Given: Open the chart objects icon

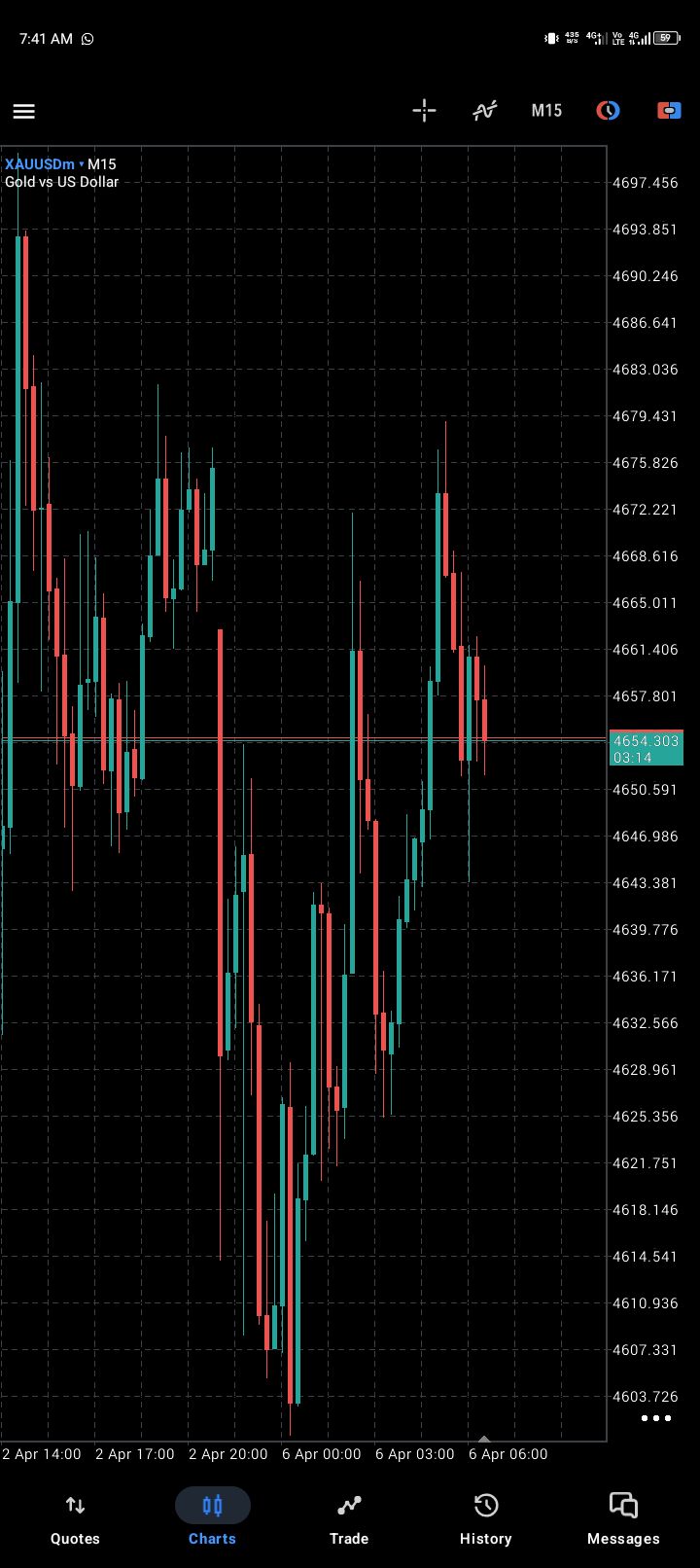Looking at the screenshot, I should pyautogui.click(x=608, y=111).
